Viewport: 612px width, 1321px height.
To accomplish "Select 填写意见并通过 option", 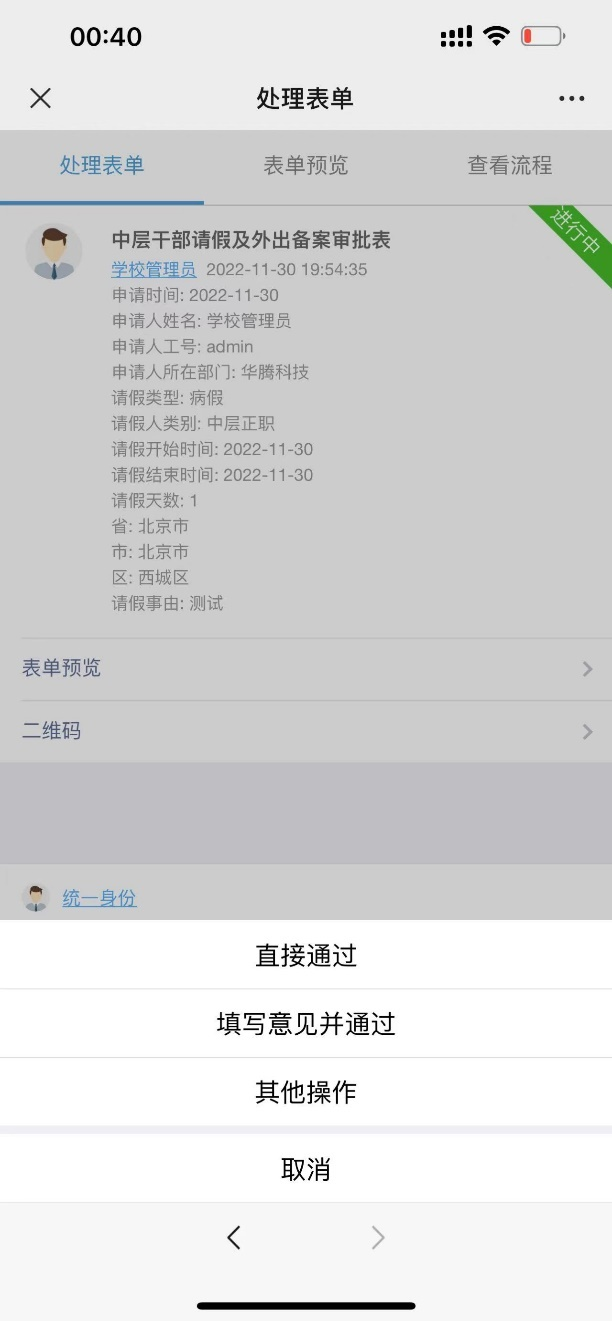I will pos(306,1023).
